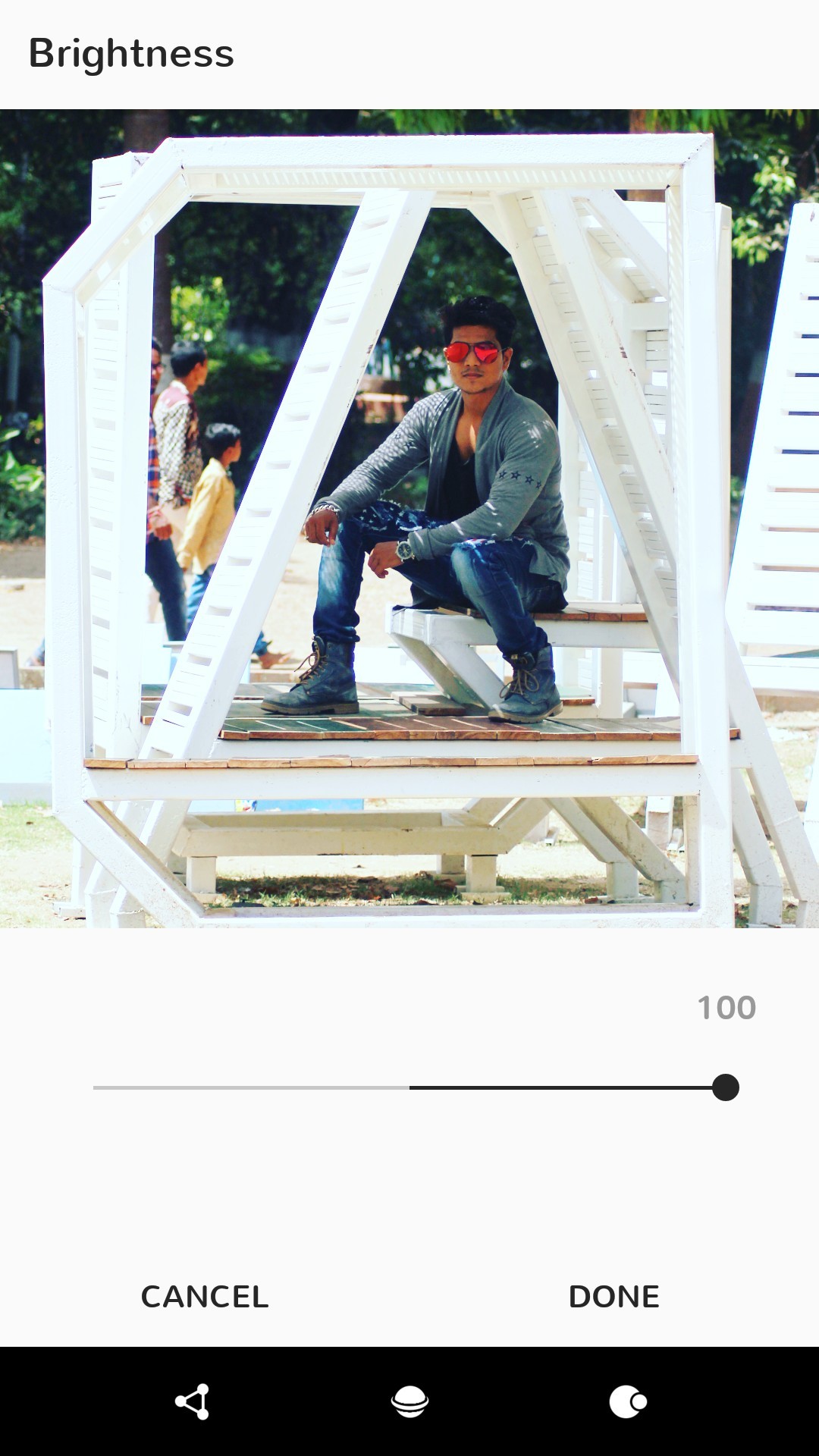The height and width of the screenshot is (1456, 819).
Task: Go to the home screen
Action: pyautogui.click(x=409, y=1401)
